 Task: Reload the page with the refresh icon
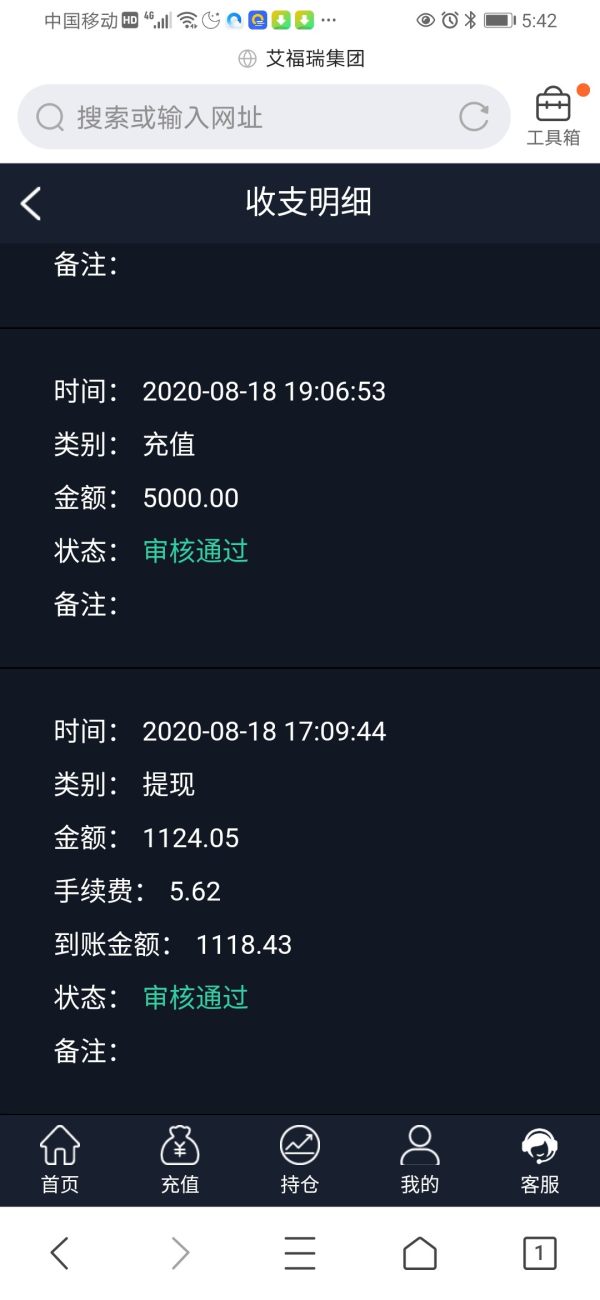point(474,117)
